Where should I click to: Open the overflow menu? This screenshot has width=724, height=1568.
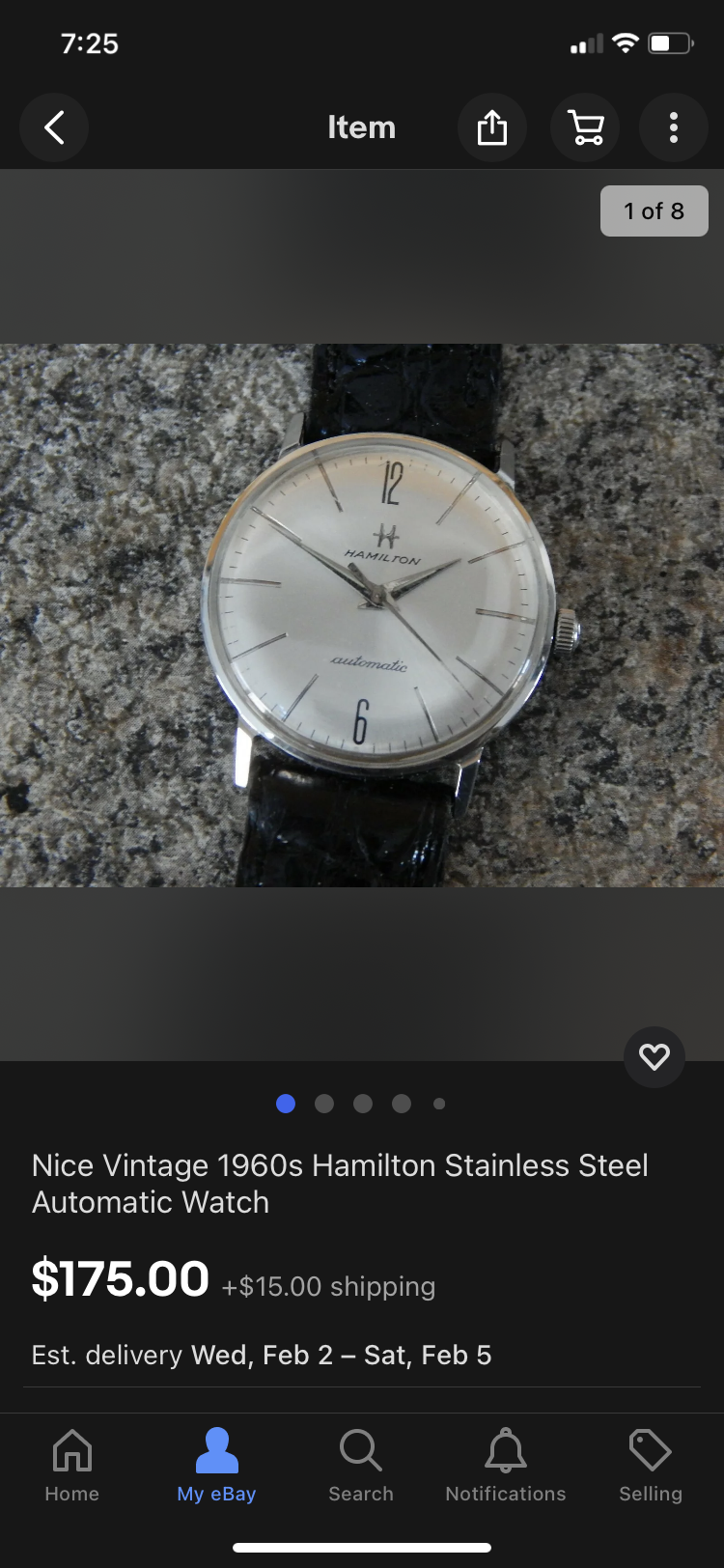click(x=674, y=127)
